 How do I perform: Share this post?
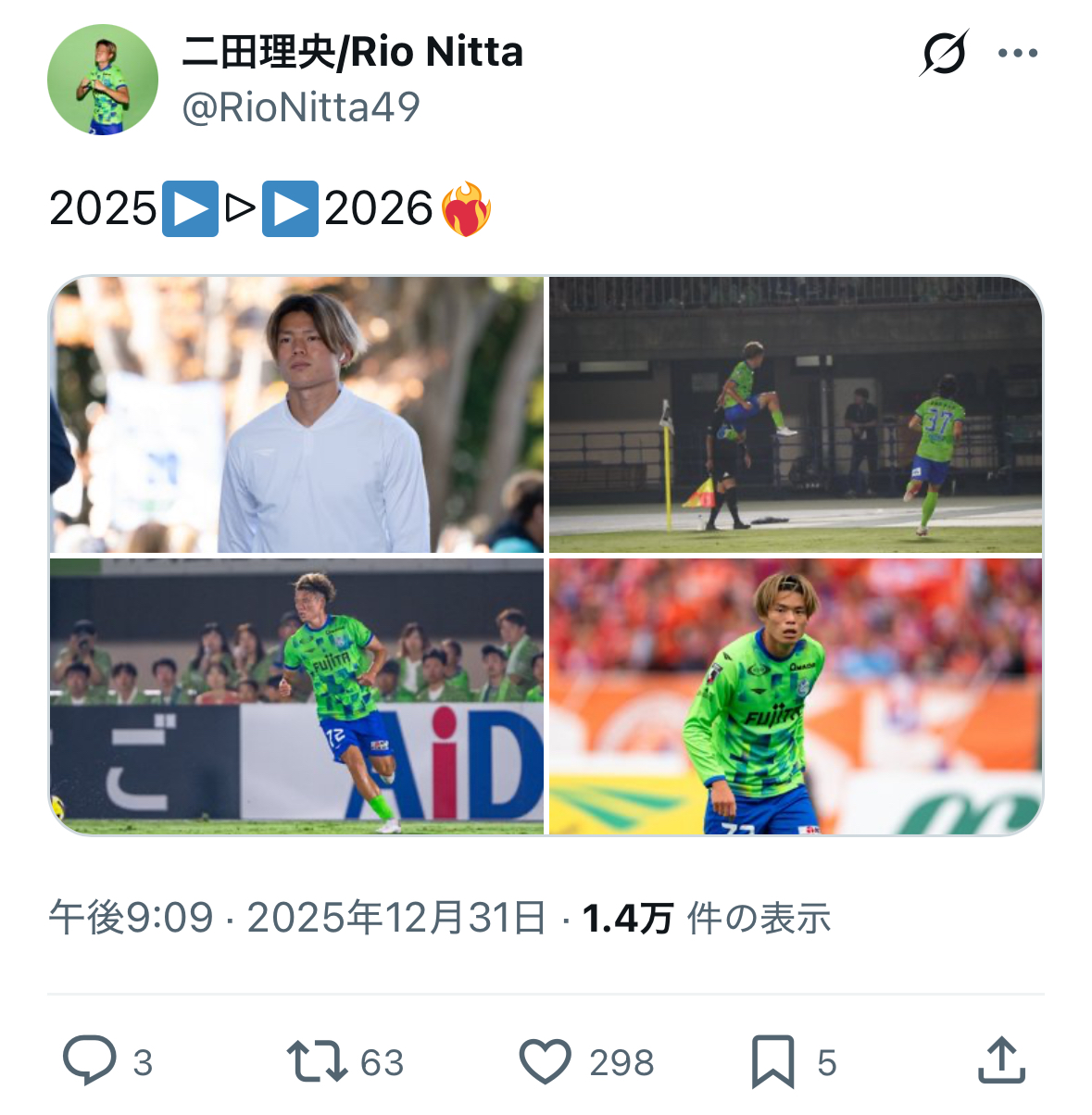pos(1001,1061)
